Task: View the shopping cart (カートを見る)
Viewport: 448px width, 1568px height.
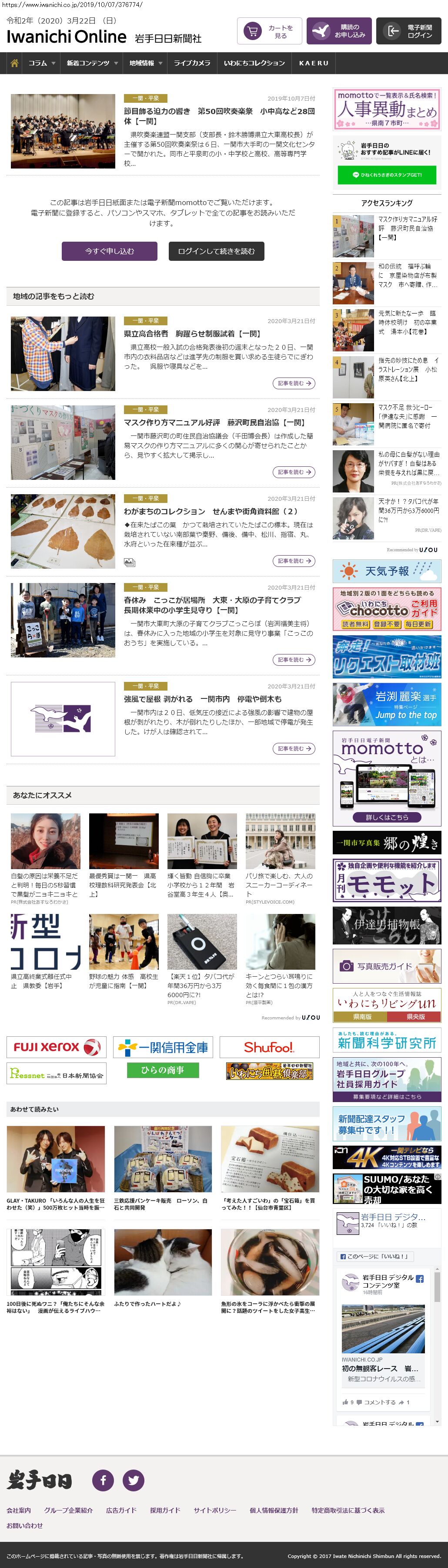Action: [x=269, y=31]
